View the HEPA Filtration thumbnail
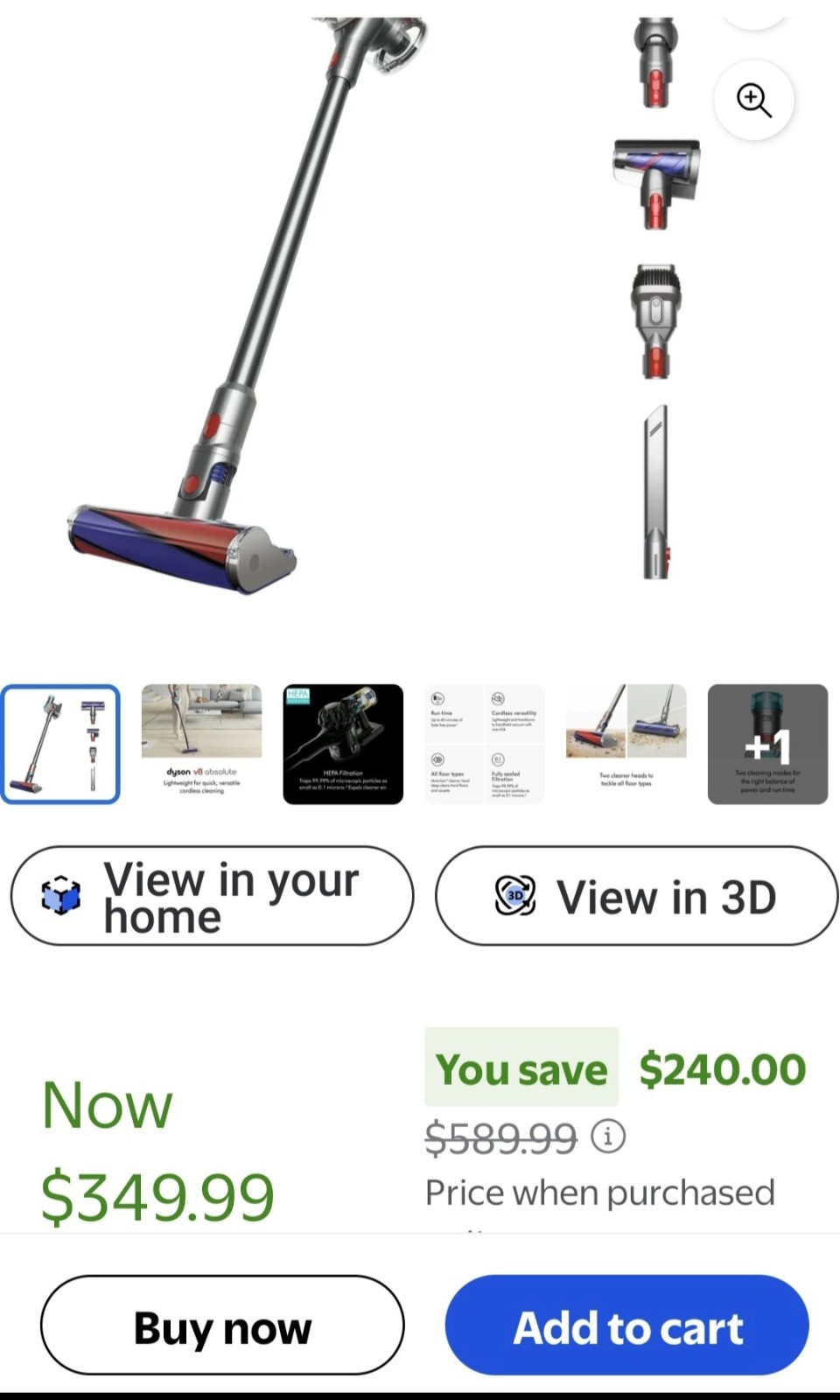This screenshot has height=1400, width=840. click(x=343, y=744)
